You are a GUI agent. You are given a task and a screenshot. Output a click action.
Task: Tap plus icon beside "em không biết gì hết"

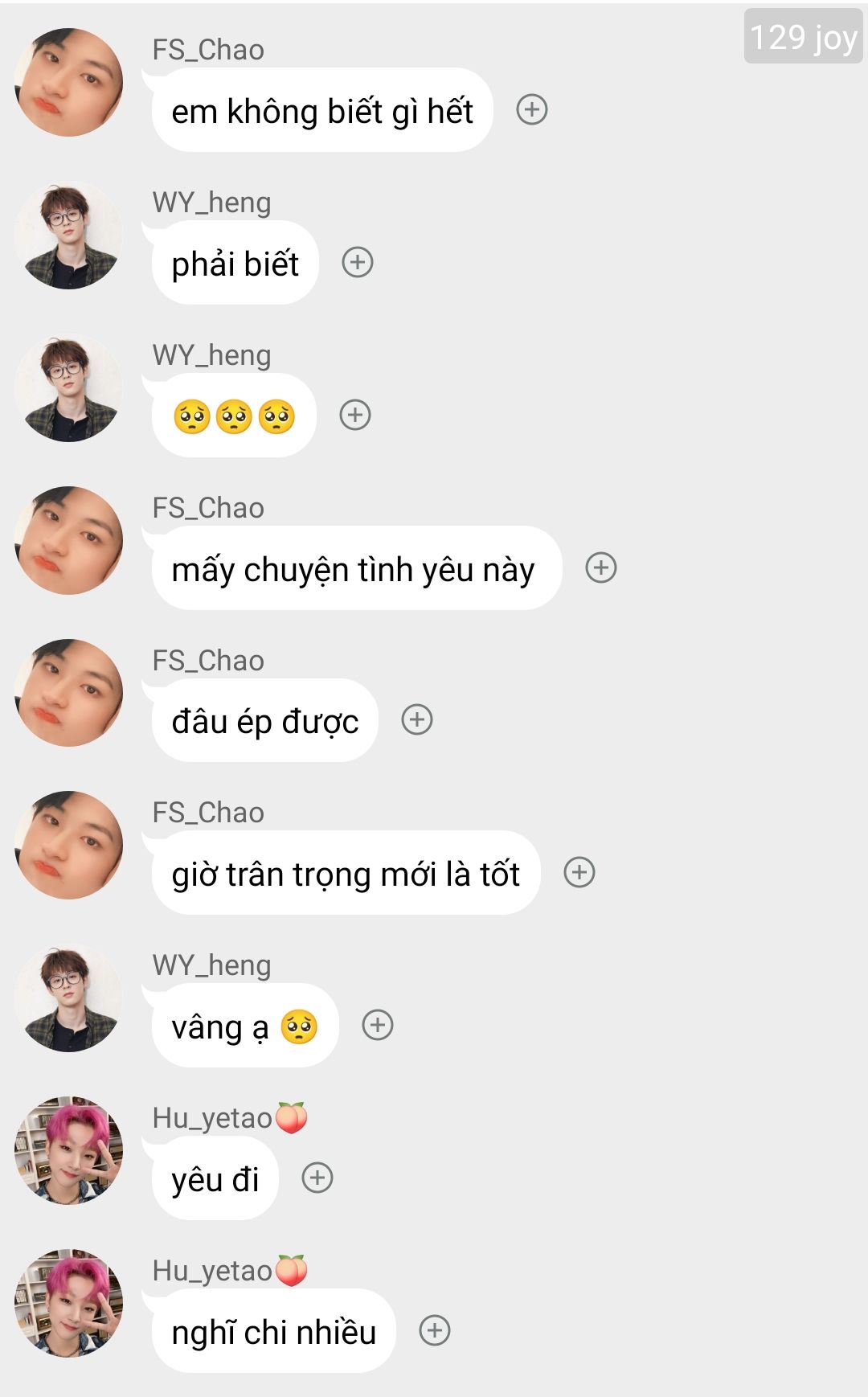point(531,109)
